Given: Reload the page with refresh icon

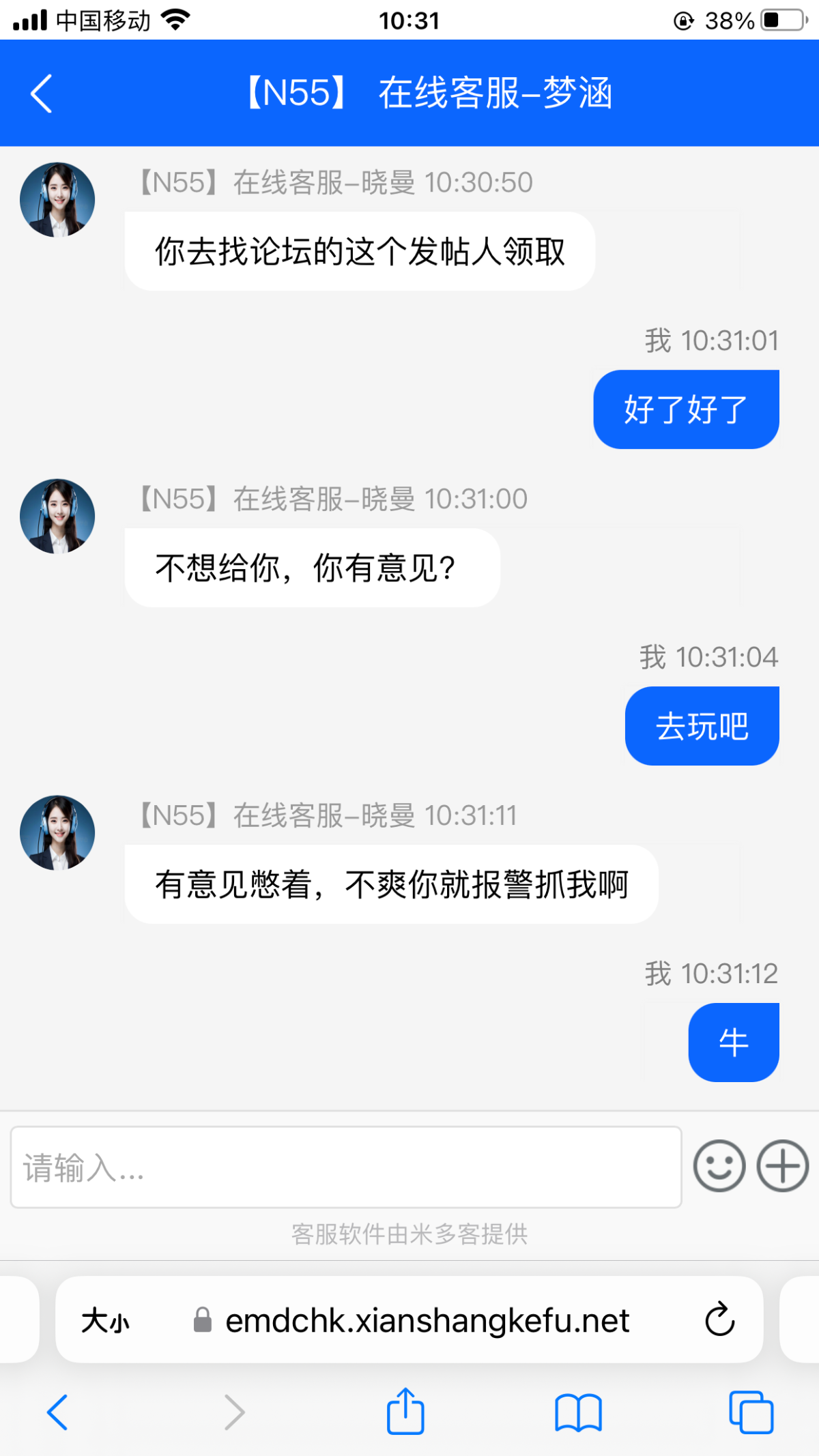Looking at the screenshot, I should point(719,1320).
